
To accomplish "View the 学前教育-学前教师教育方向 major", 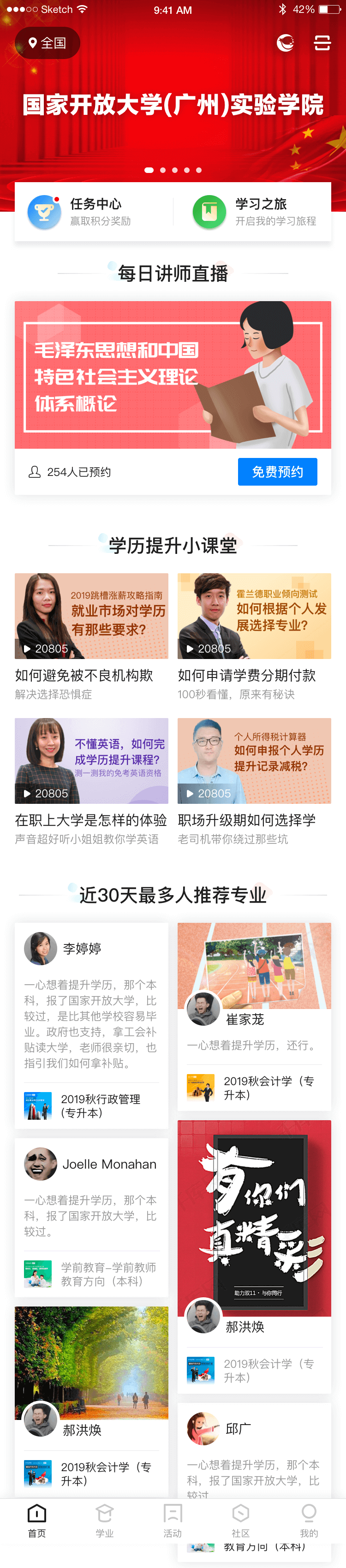I will 91,1274.
